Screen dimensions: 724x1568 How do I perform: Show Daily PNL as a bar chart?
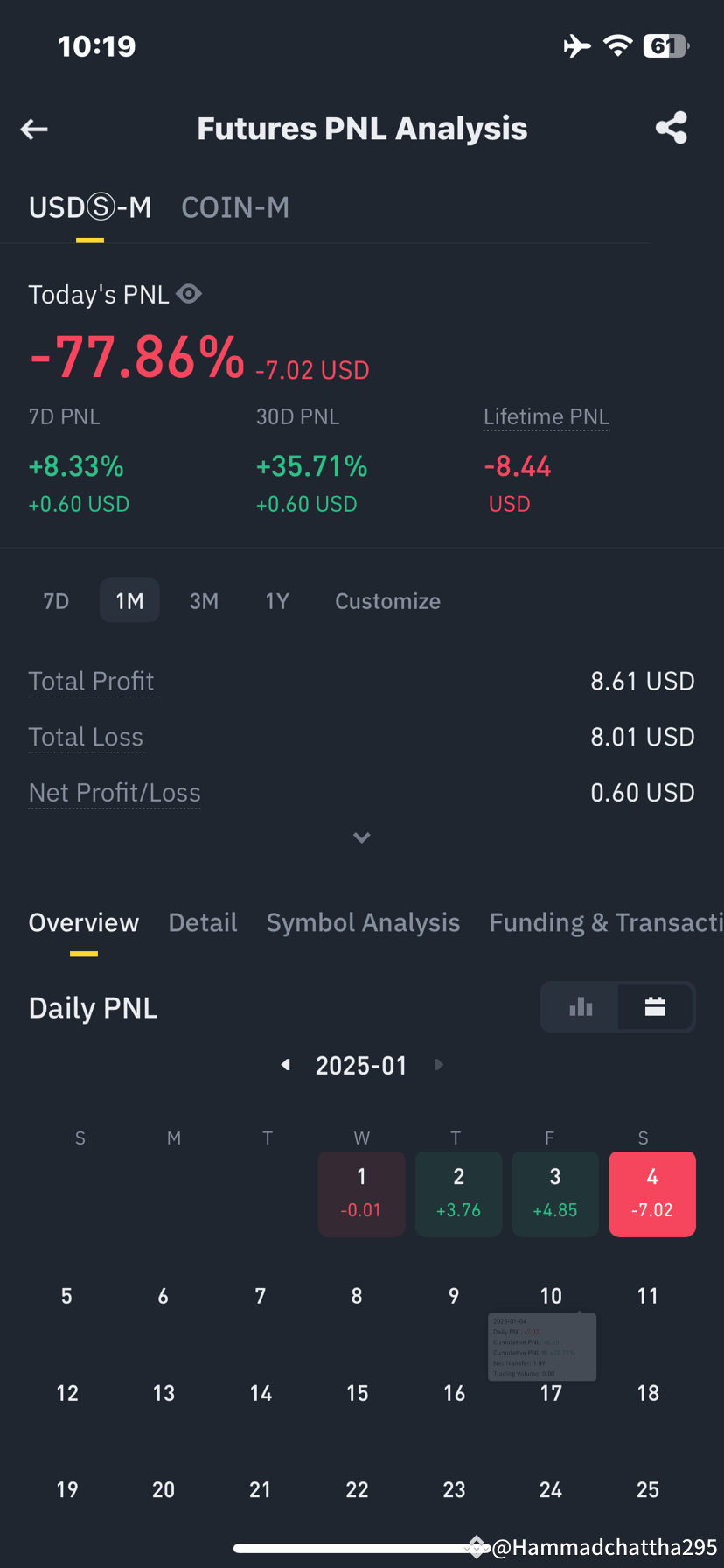(x=581, y=1007)
